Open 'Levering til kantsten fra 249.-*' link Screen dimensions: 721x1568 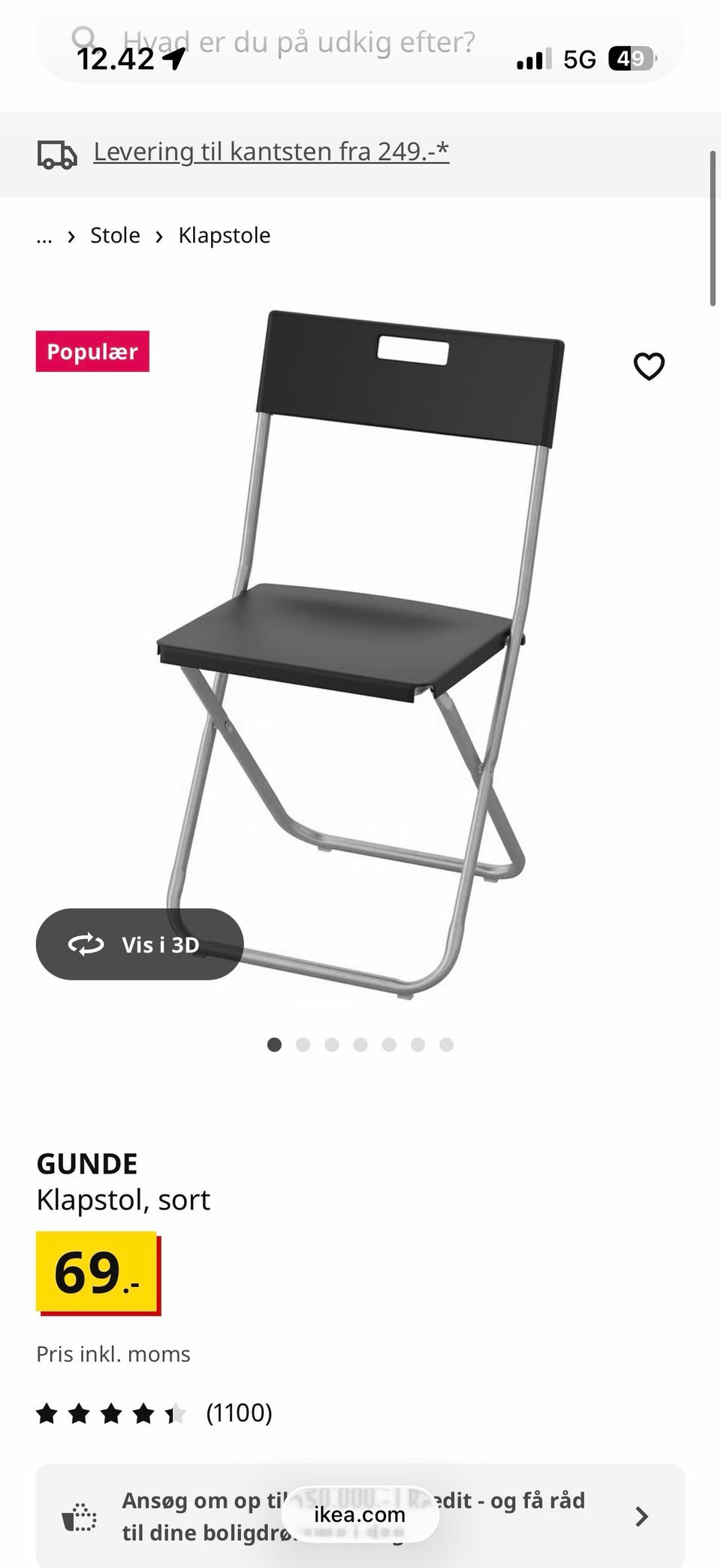click(271, 152)
